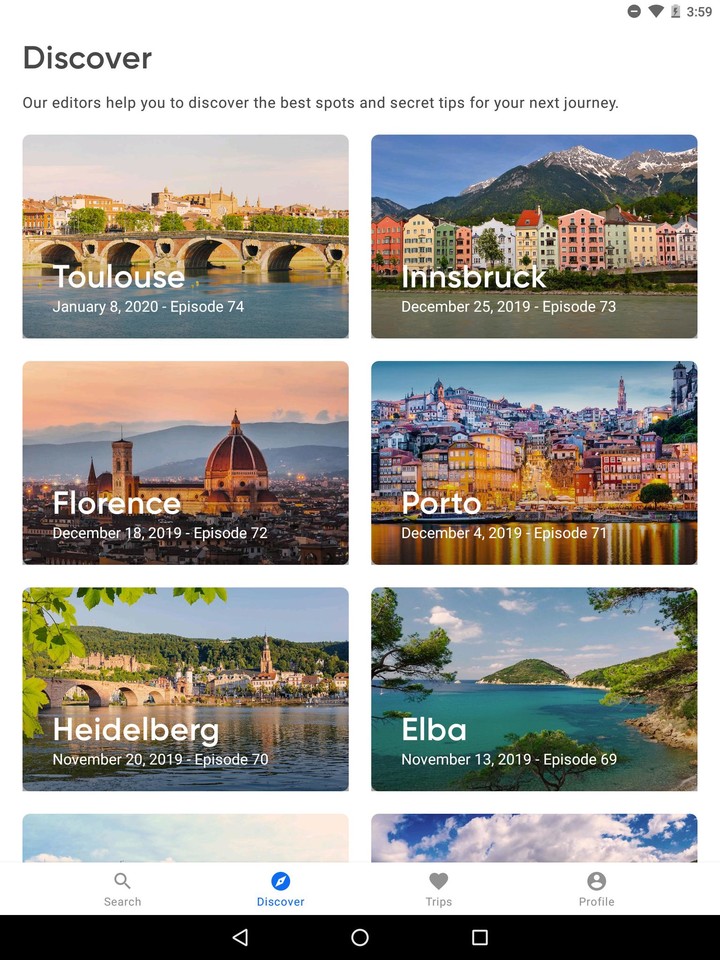Viewport: 720px width, 960px height.
Task: Open the Porto Episode 71 card
Action: click(534, 462)
